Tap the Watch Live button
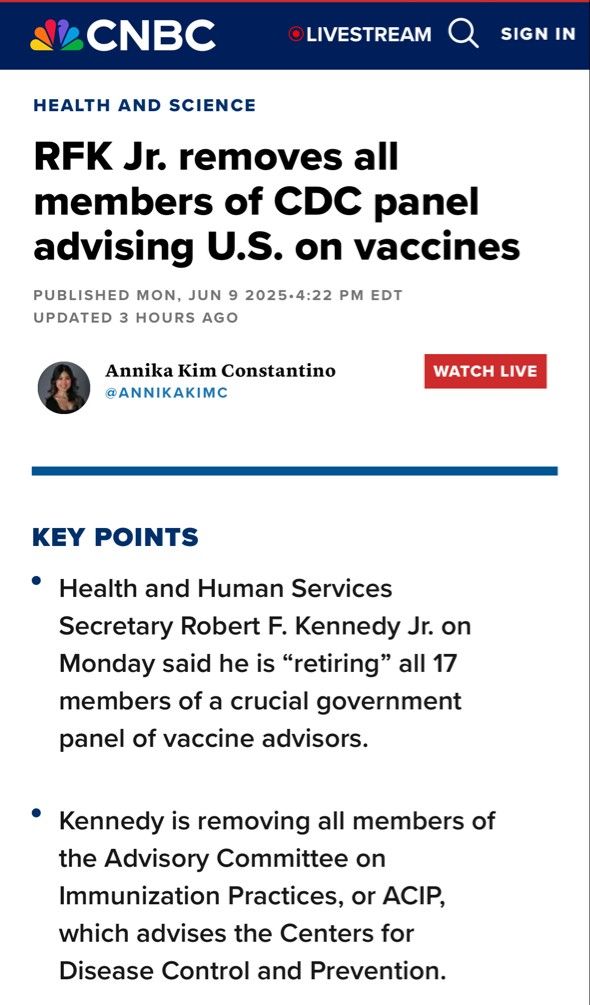 (x=486, y=371)
